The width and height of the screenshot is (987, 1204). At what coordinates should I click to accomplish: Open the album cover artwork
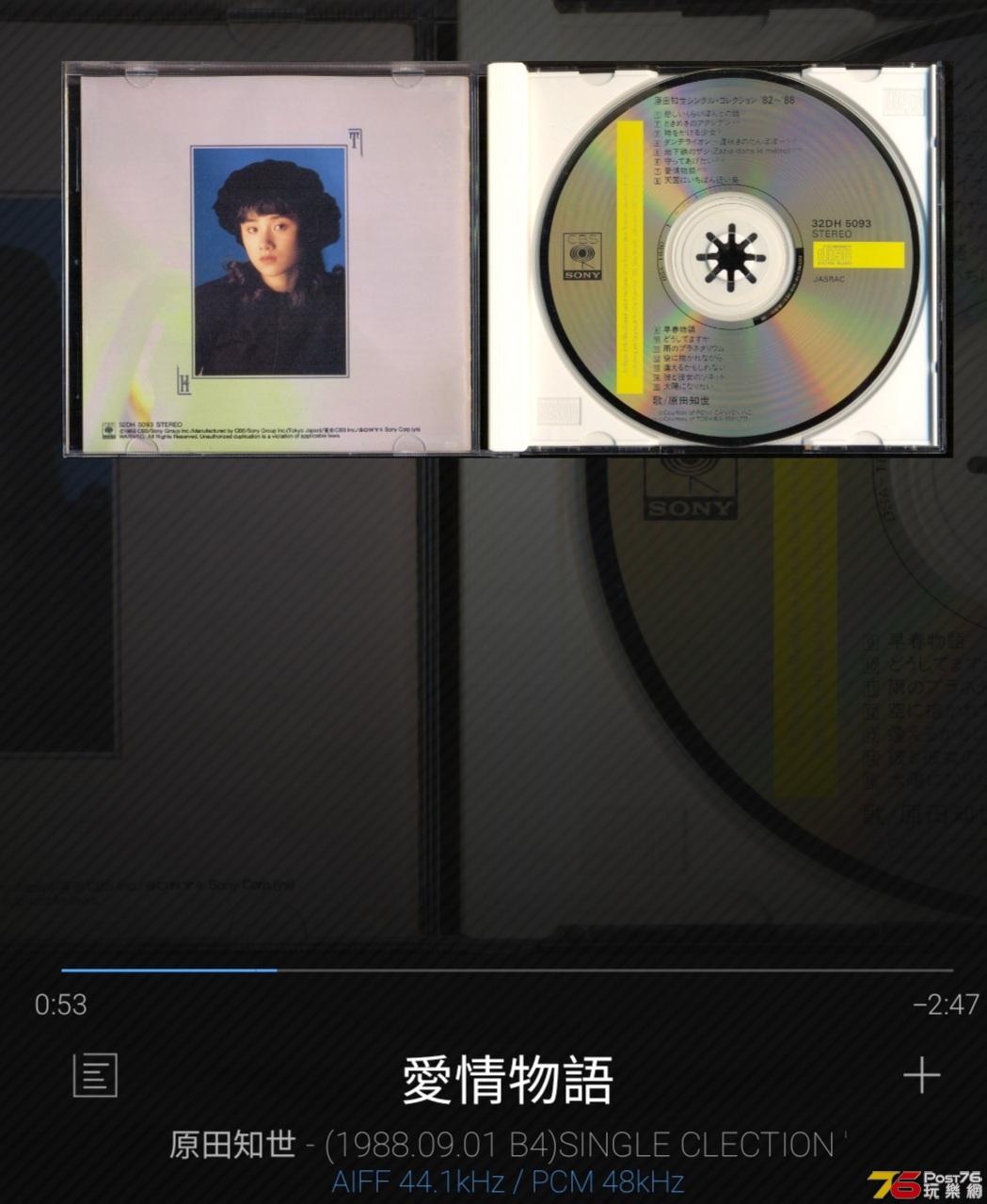(503, 259)
